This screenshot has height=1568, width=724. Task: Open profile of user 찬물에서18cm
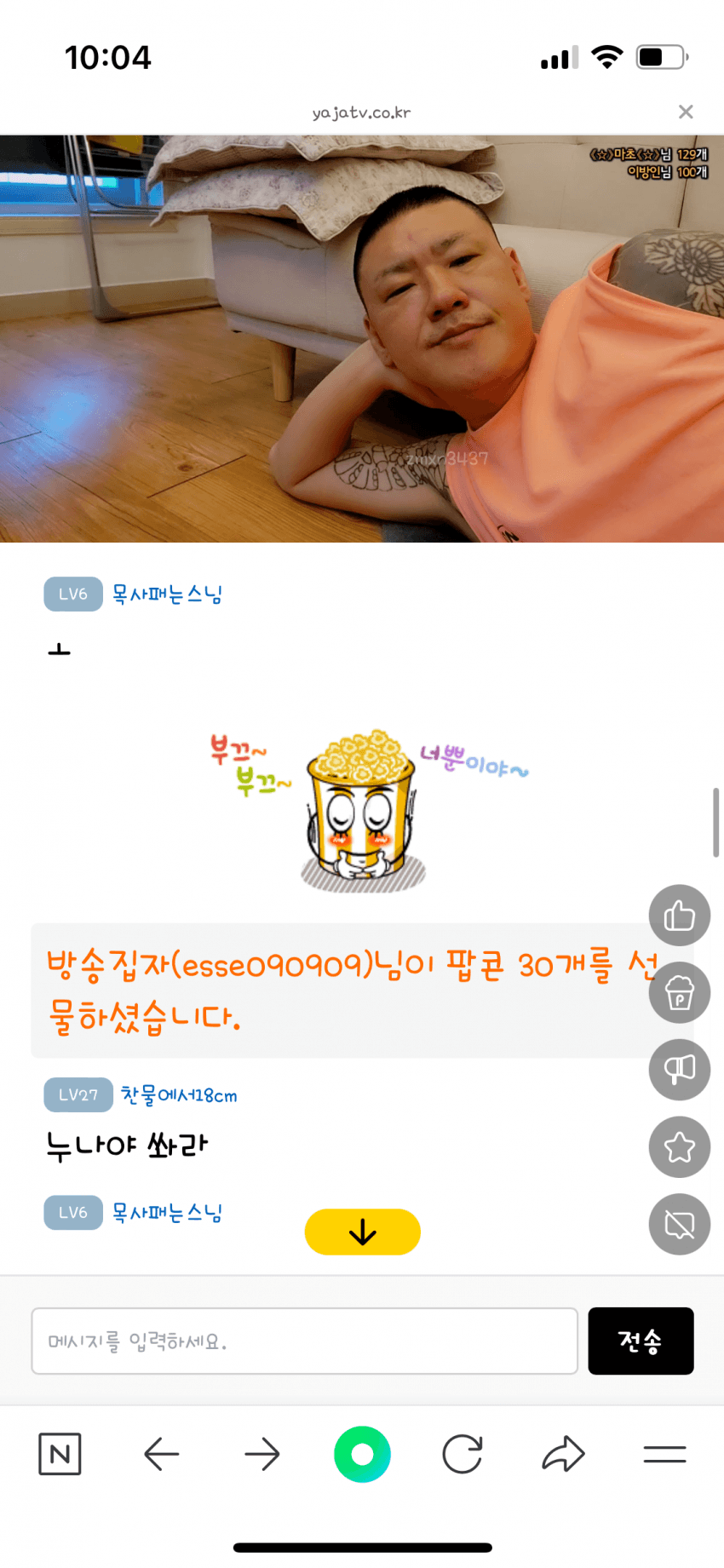coord(179,1095)
